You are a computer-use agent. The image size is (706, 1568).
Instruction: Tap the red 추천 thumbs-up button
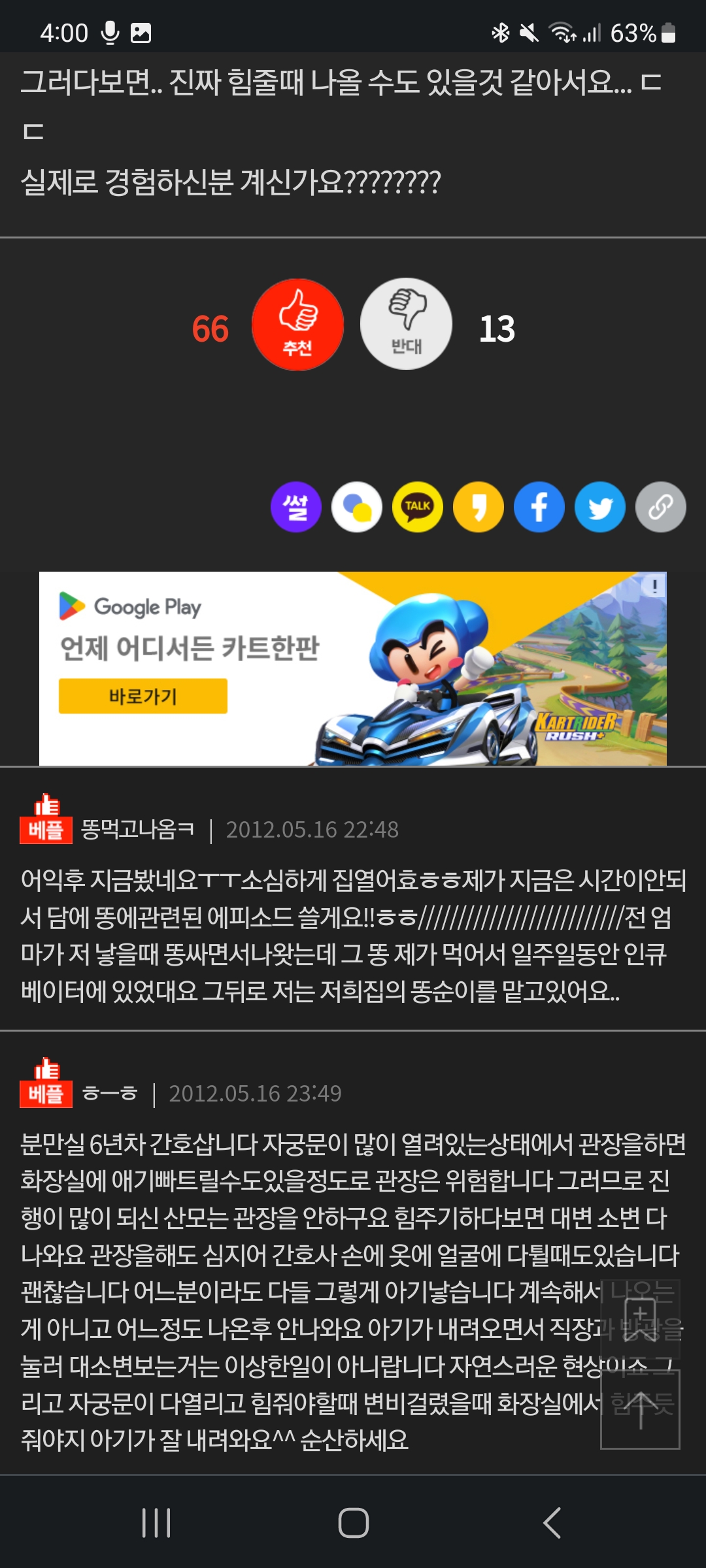pyautogui.click(x=297, y=325)
